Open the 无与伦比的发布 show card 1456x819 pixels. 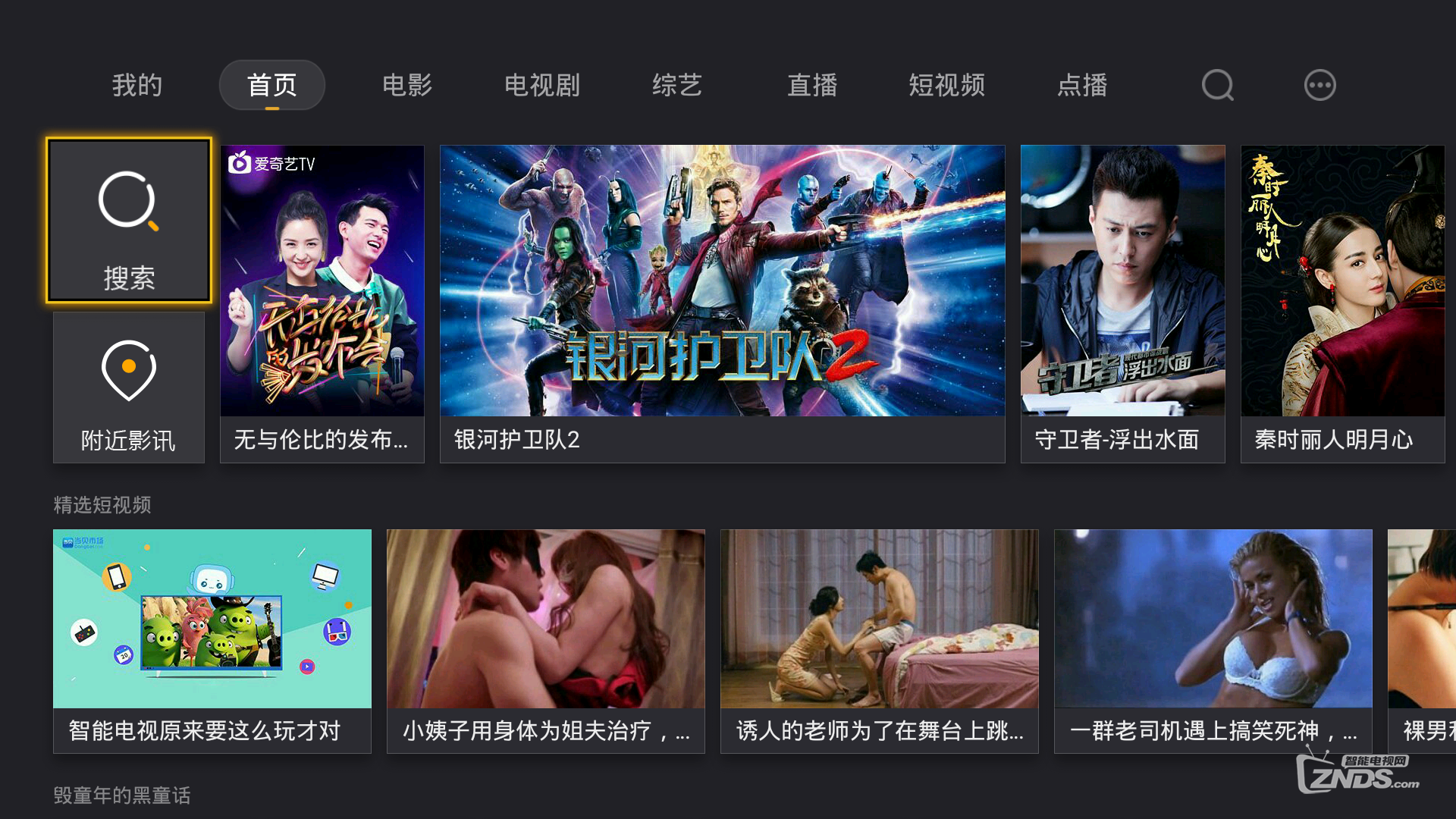point(322,303)
